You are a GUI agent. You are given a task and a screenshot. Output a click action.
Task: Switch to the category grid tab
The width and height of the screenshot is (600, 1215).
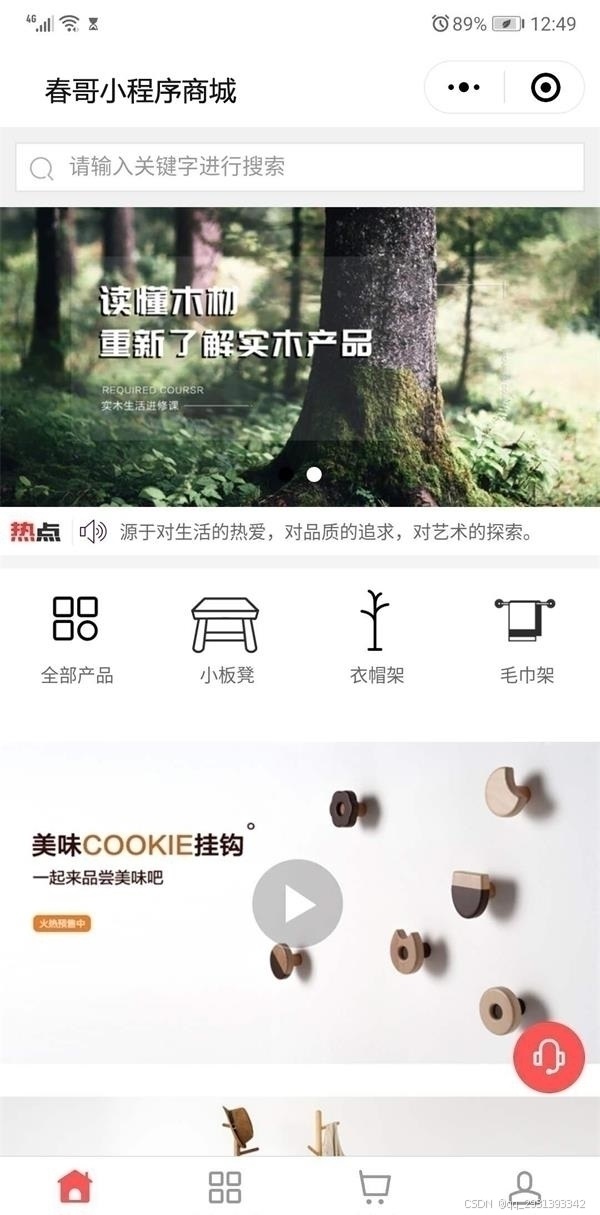pos(225,1187)
